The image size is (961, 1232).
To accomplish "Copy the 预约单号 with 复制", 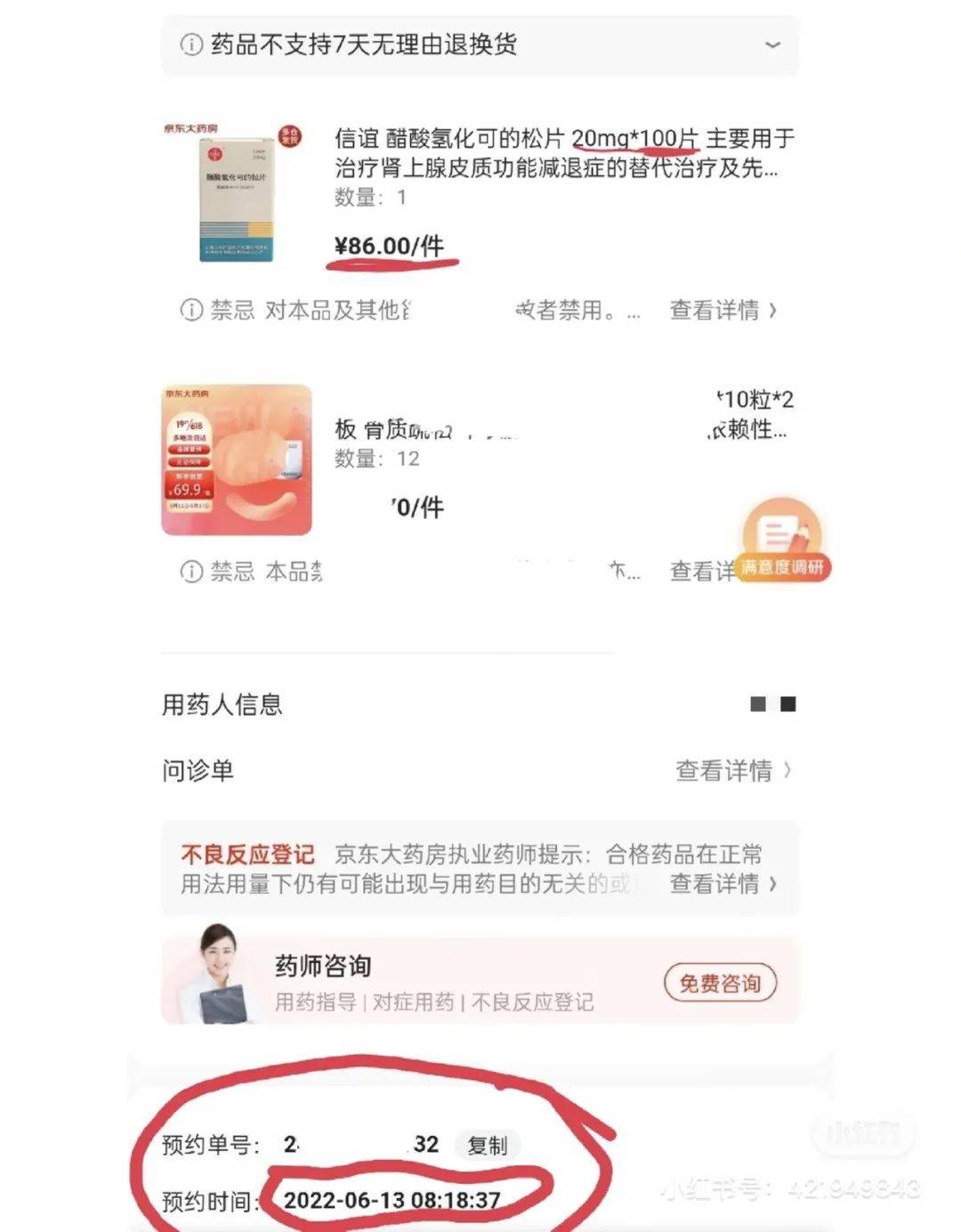I will [x=487, y=1145].
